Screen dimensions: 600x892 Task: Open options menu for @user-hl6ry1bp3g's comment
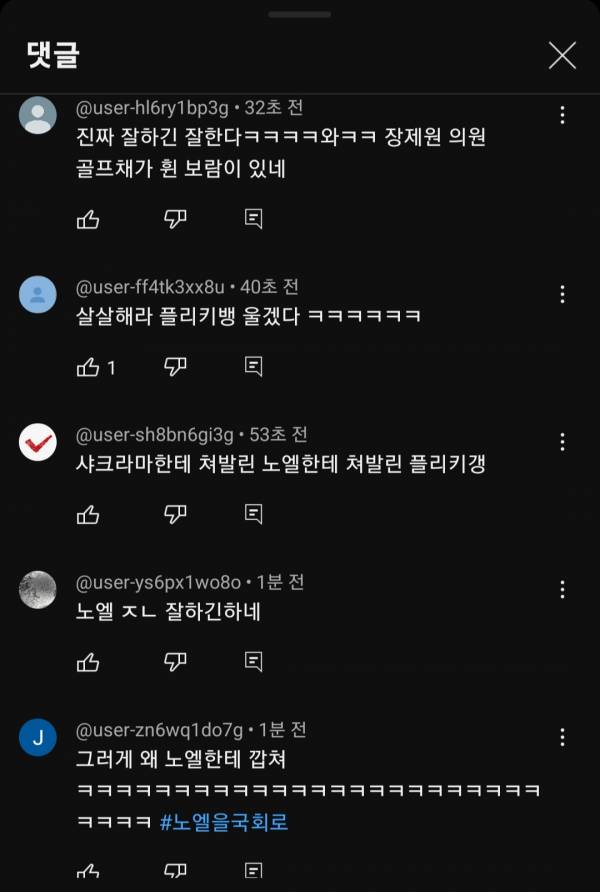(562, 116)
